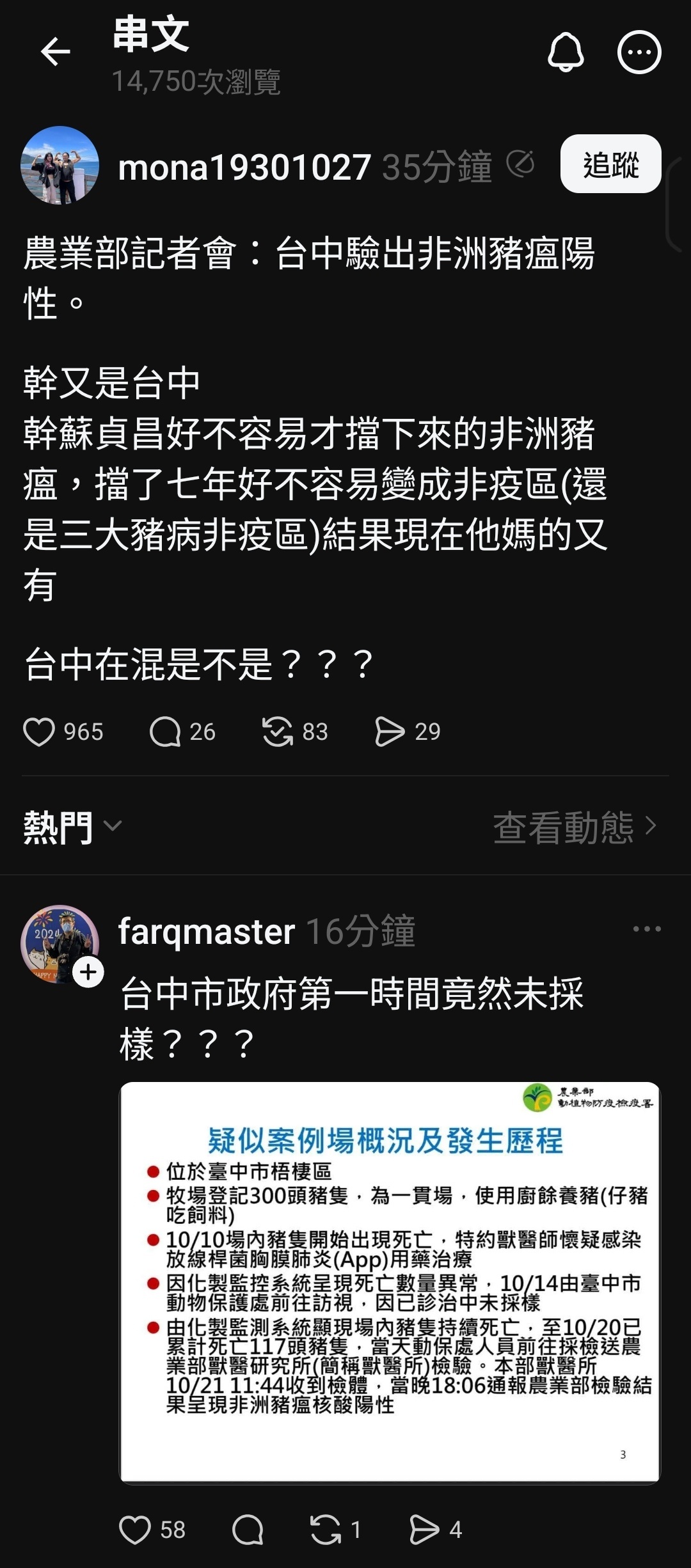Open mona19301027's profile picture
Image resolution: width=691 pixels, height=1568 pixels.
point(60,165)
